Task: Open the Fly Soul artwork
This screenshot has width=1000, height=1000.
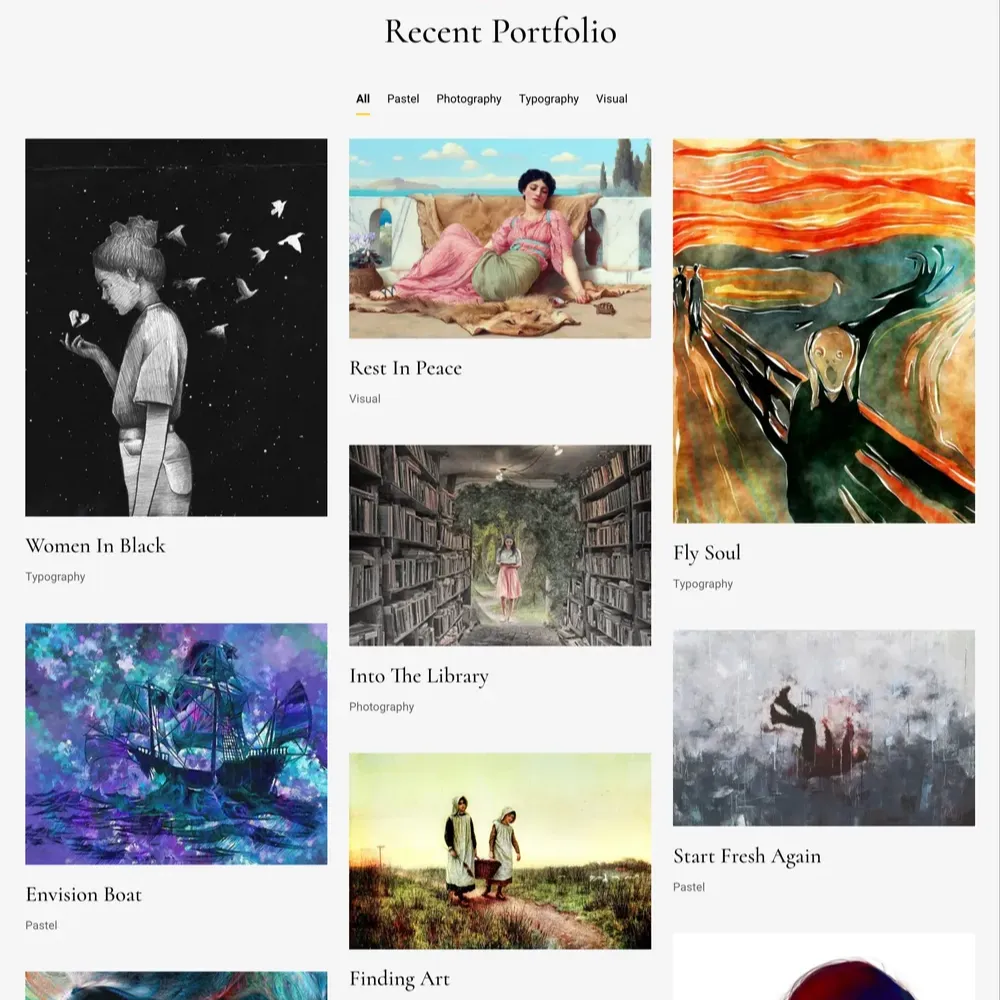Action: click(x=824, y=330)
